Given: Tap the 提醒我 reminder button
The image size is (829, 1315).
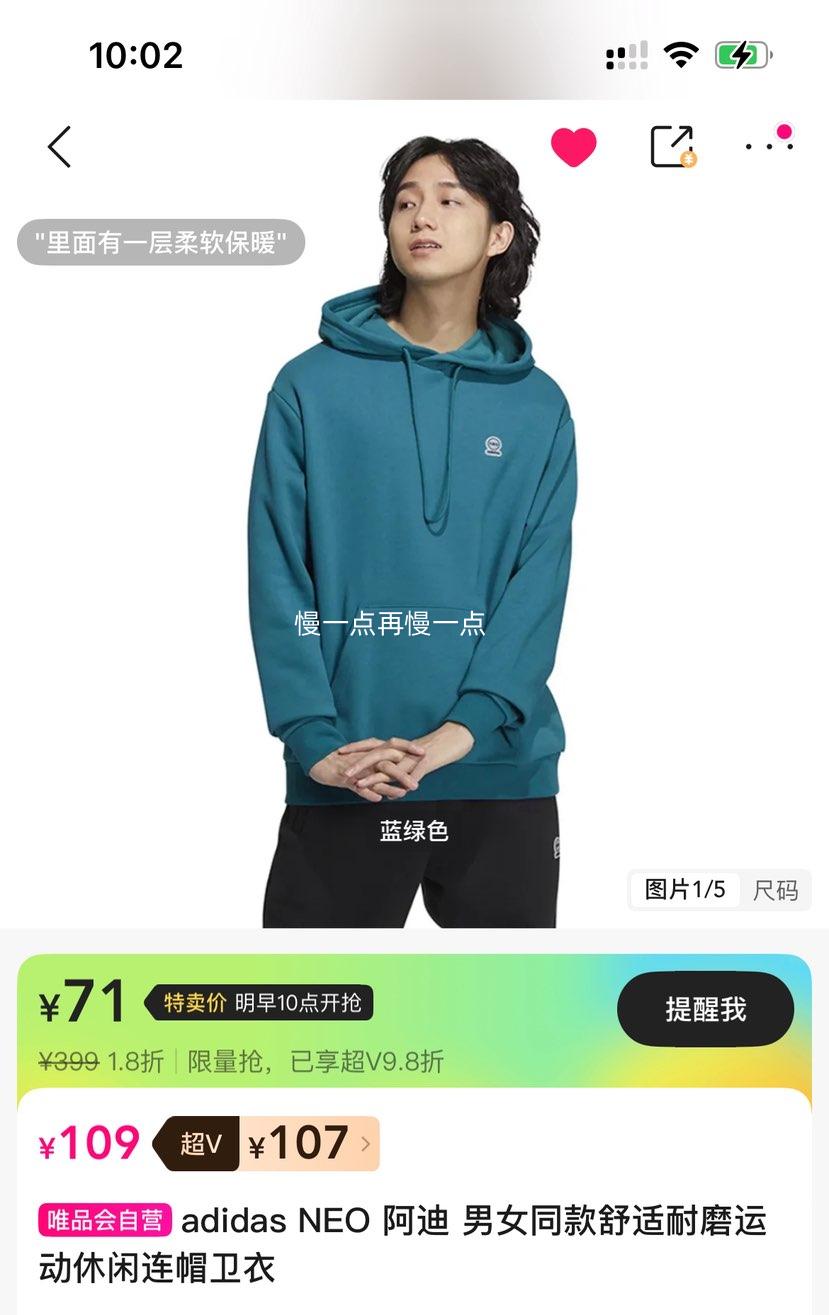Looking at the screenshot, I should pos(706,1009).
